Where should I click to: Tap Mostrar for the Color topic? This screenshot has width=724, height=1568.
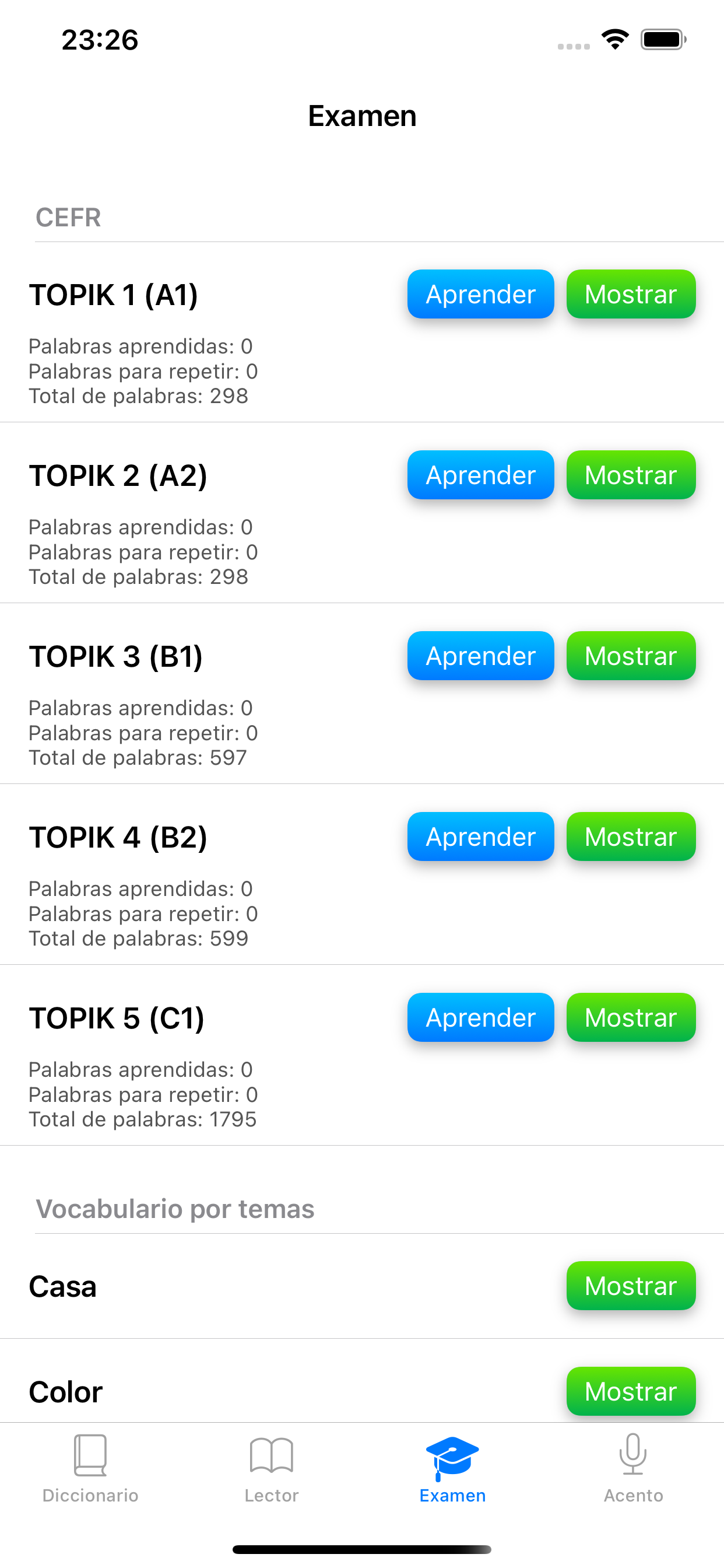pyautogui.click(x=631, y=1391)
